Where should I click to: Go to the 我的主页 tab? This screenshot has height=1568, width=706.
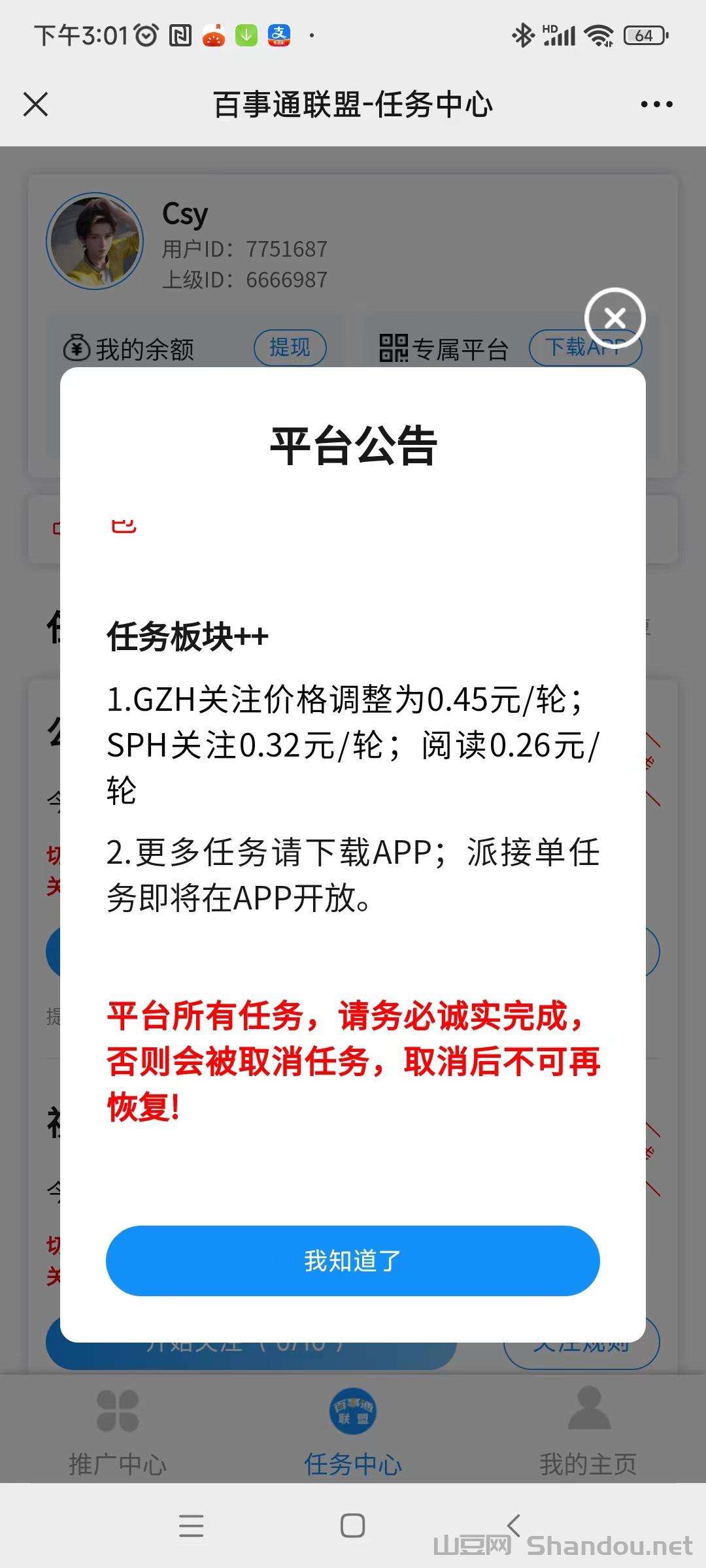click(588, 1431)
